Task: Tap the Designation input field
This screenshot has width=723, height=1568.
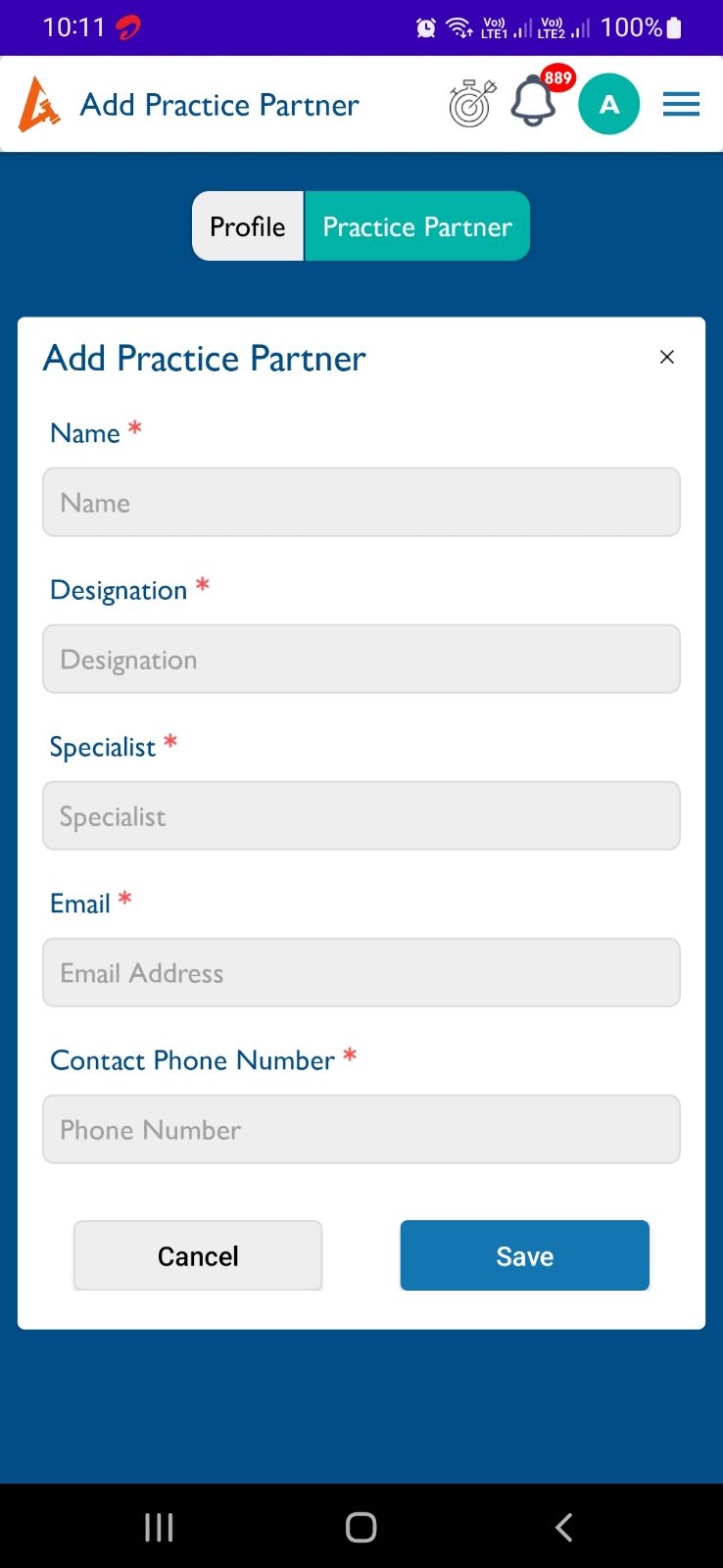Action: click(x=361, y=660)
